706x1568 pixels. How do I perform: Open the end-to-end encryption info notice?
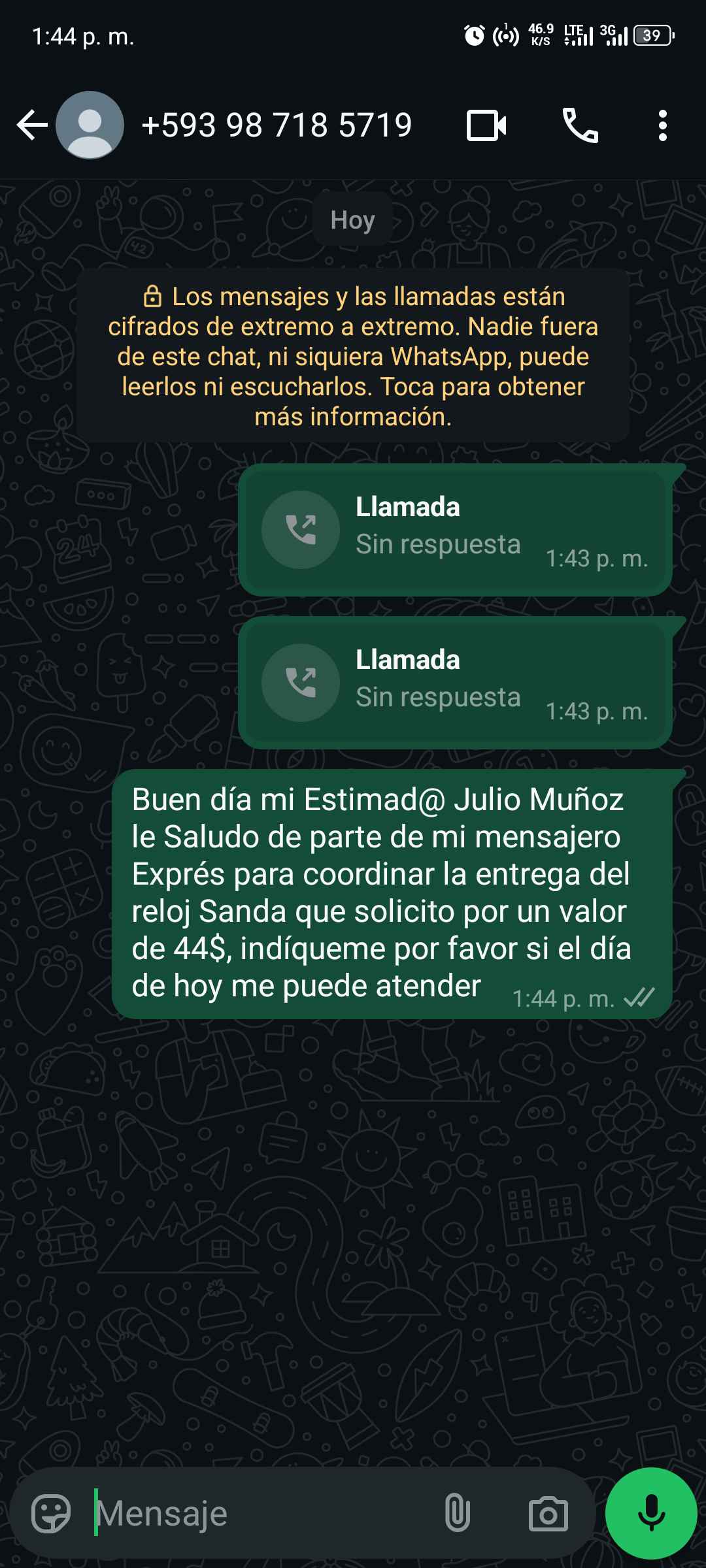point(353,356)
